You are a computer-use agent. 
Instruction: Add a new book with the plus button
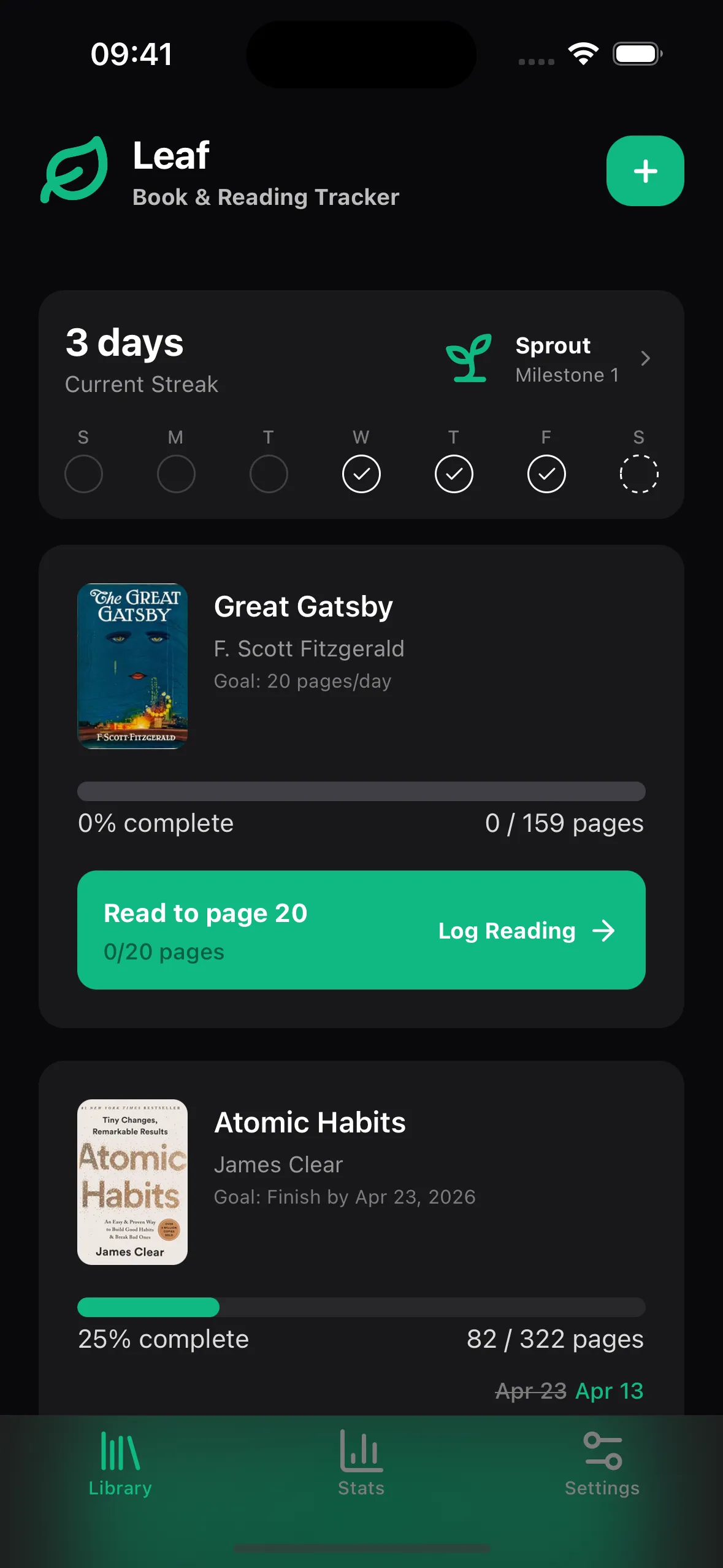[645, 171]
